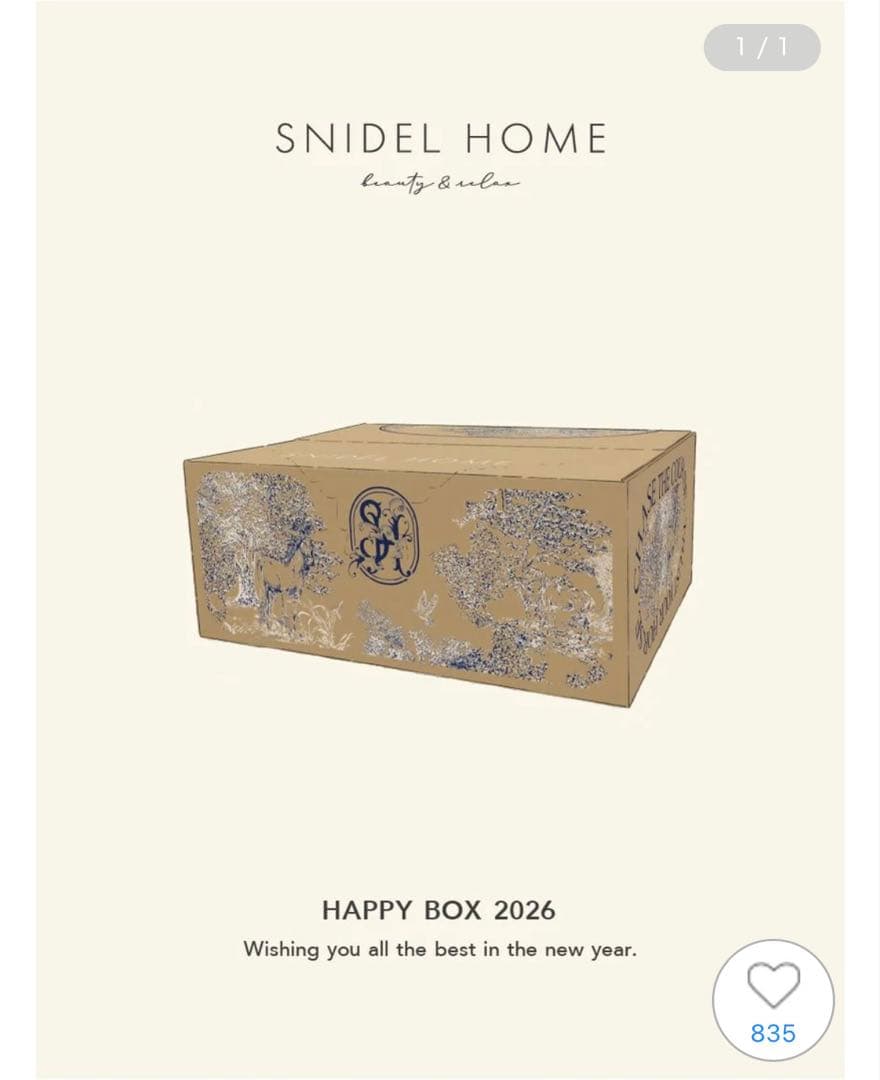Like the Happy Box 2026 product
Image resolution: width=880 pixels, height=1080 pixels.
tap(773, 987)
